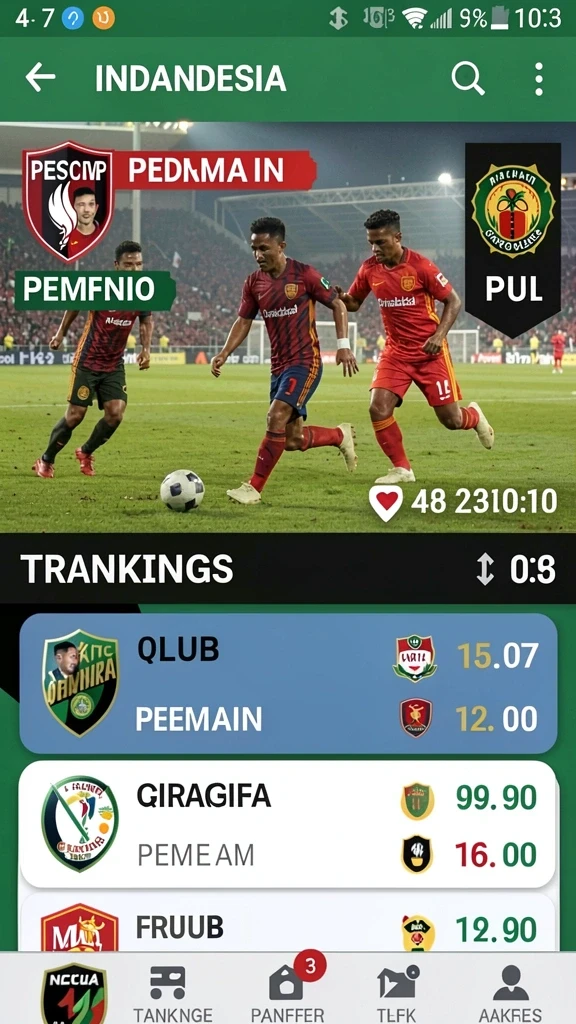Open the three-dot overflow menu
Image resolution: width=576 pixels, height=1024 pixels.
pyautogui.click(x=538, y=79)
